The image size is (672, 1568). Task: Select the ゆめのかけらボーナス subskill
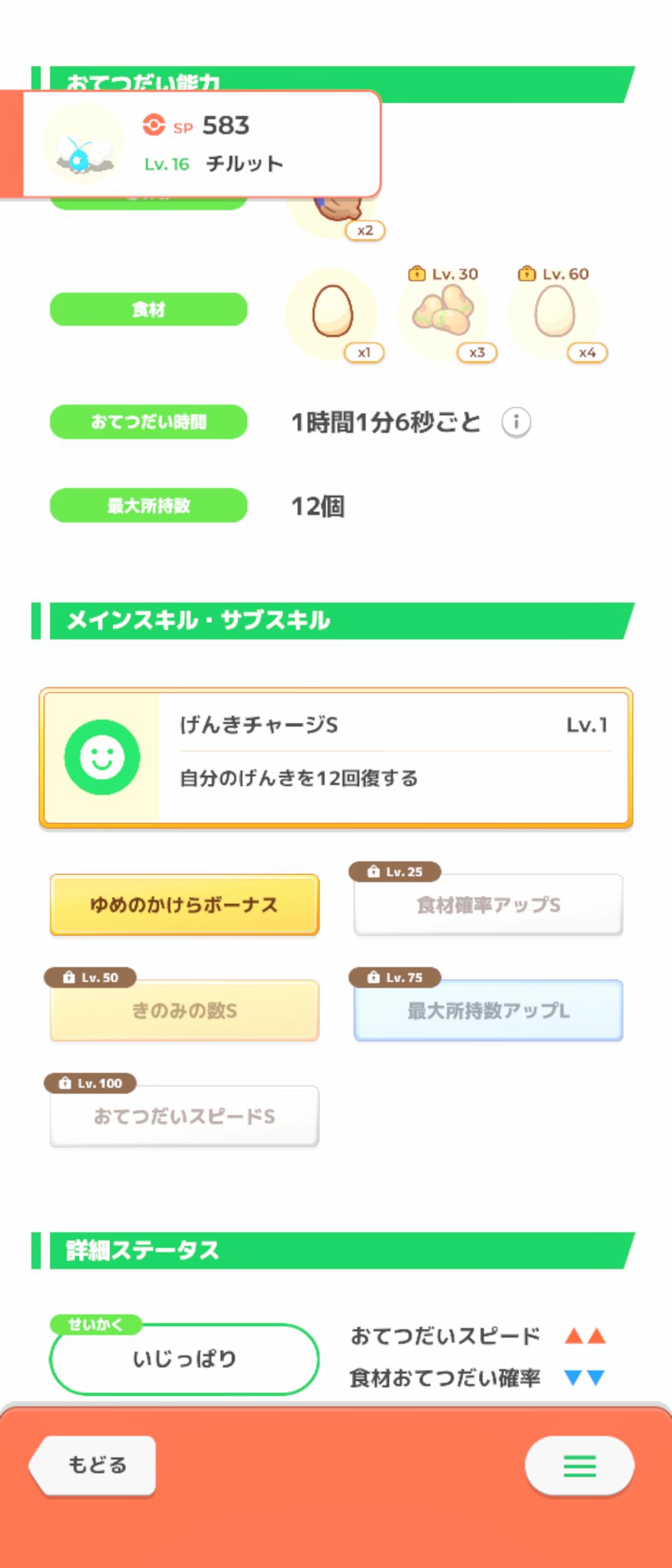point(184,904)
